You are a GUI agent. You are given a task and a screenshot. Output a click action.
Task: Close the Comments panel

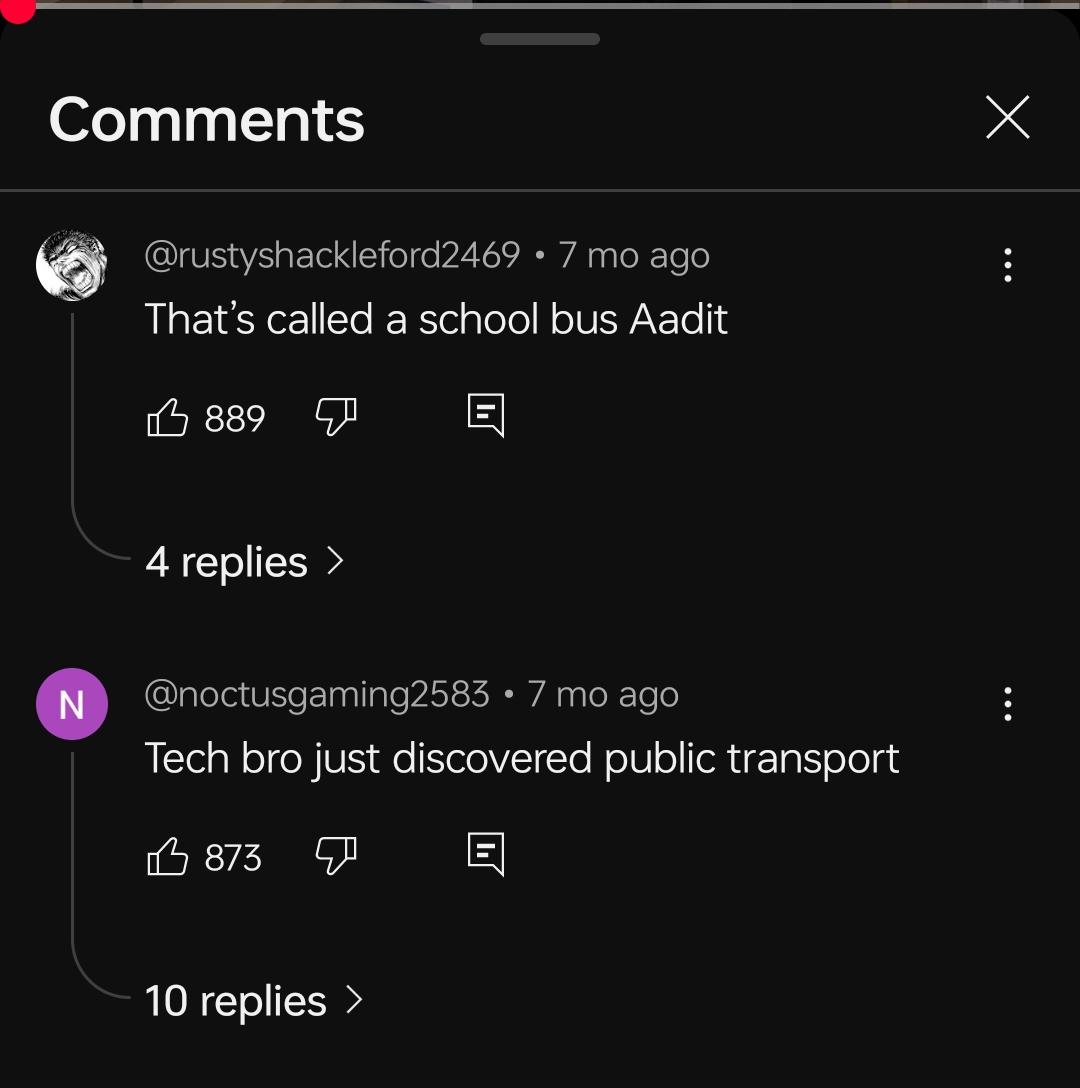1007,118
